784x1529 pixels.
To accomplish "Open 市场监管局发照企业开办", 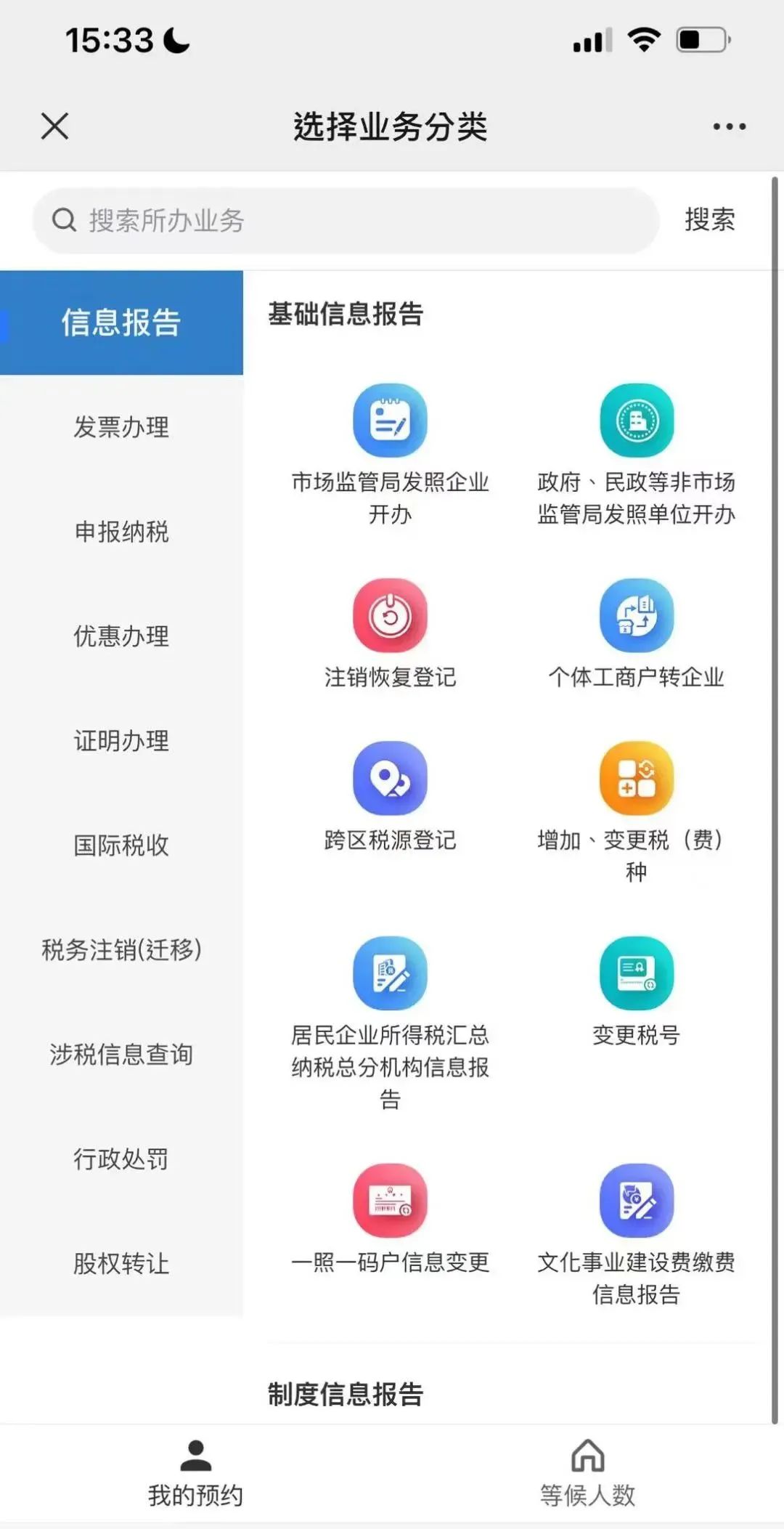I will tap(390, 455).
